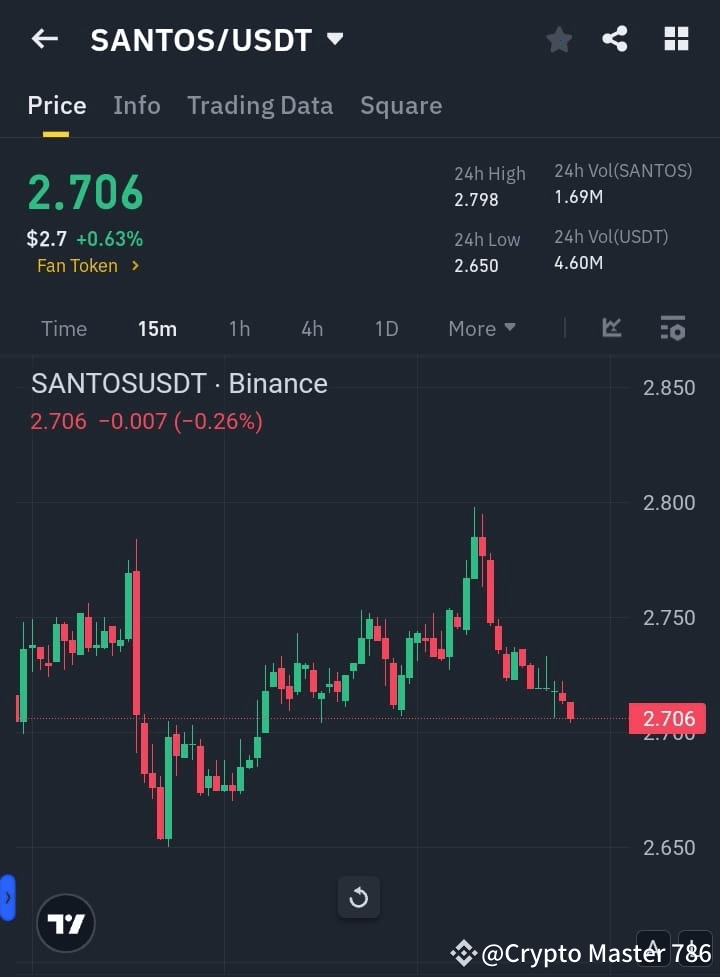Tap the red 2.706 price label

[x=667, y=718]
